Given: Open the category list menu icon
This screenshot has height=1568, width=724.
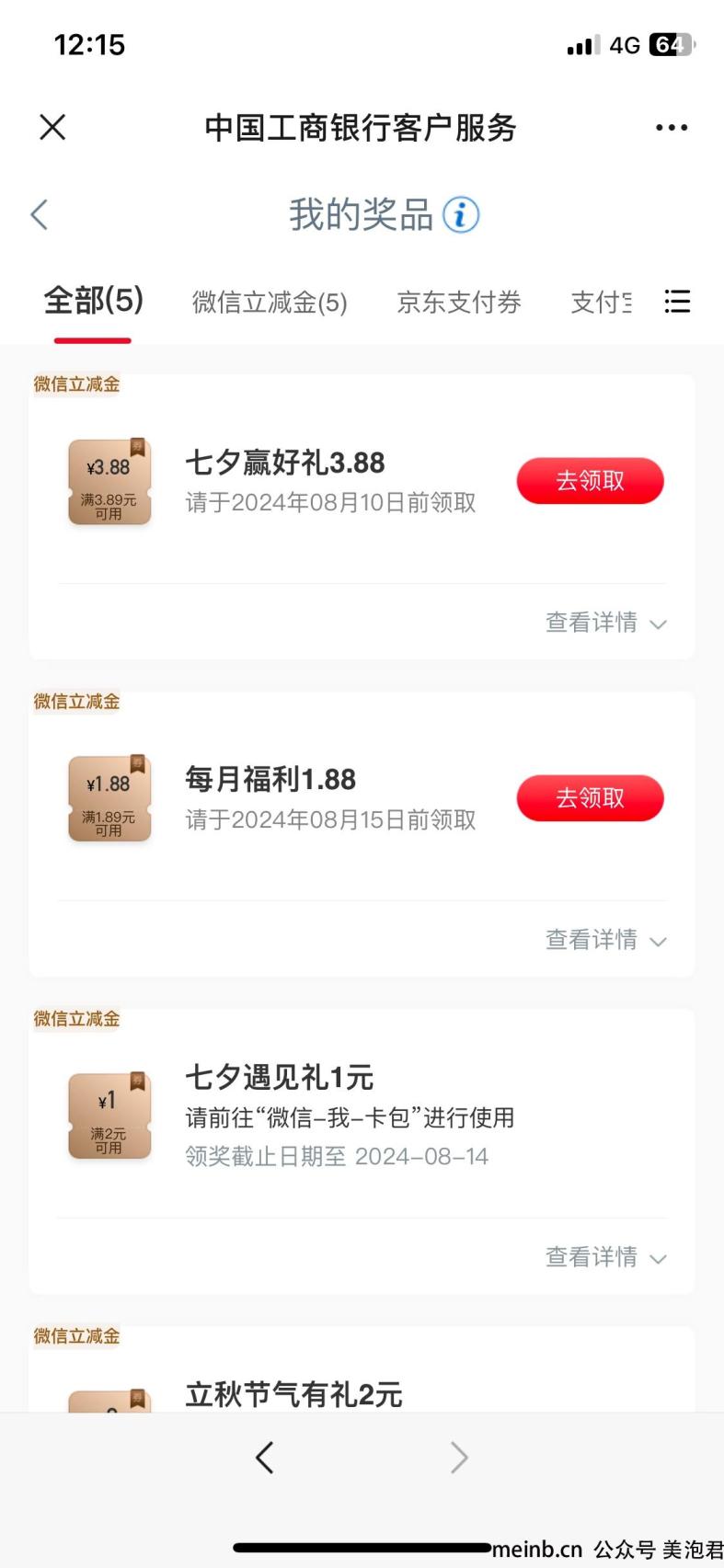Looking at the screenshot, I should [x=677, y=301].
